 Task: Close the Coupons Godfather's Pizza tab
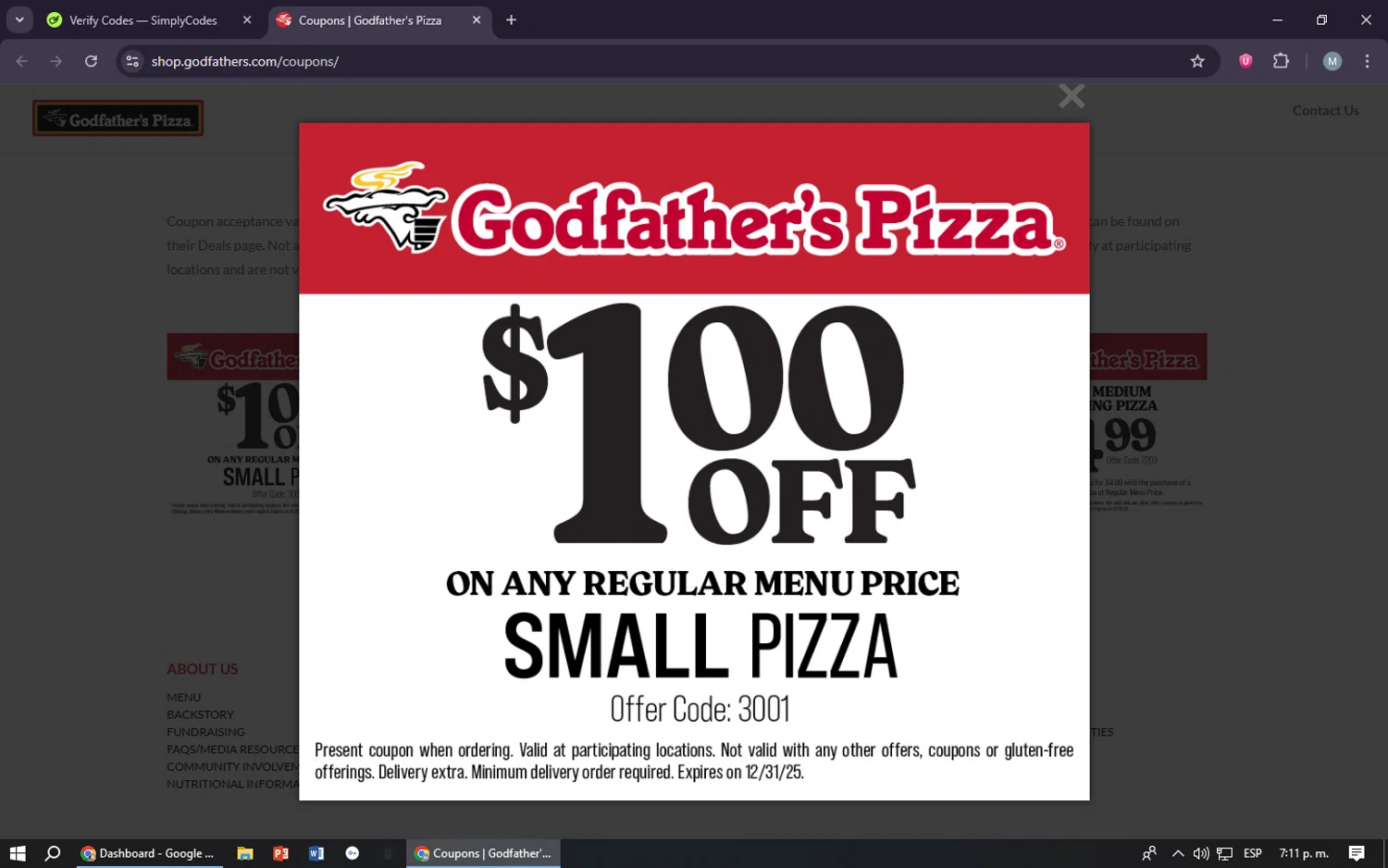pos(477,20)
